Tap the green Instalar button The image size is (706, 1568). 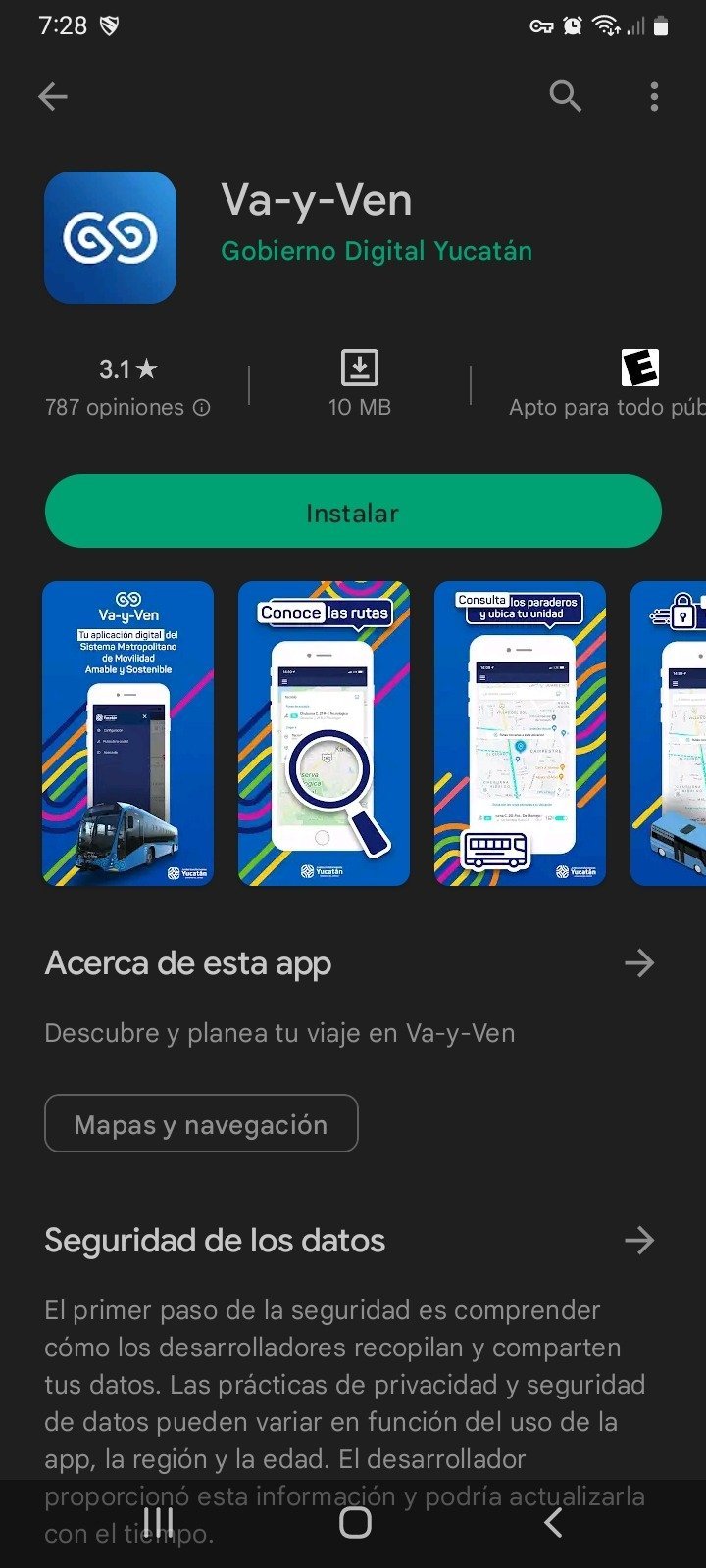[x=353, y=512]
